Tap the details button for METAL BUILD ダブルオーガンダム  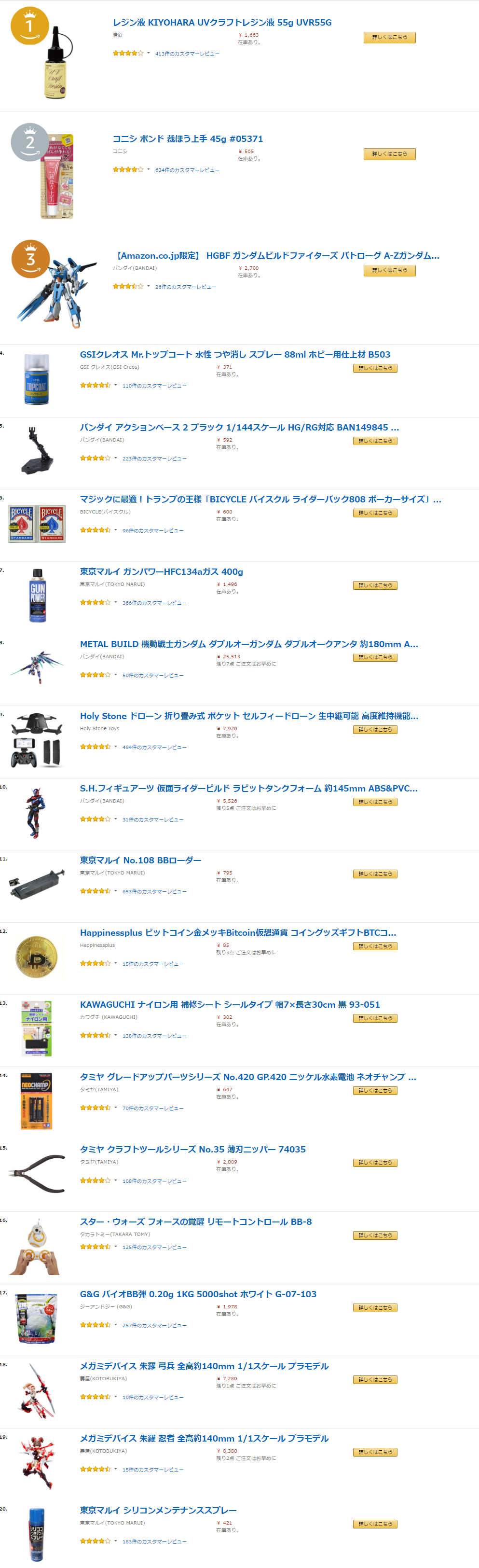374,657
